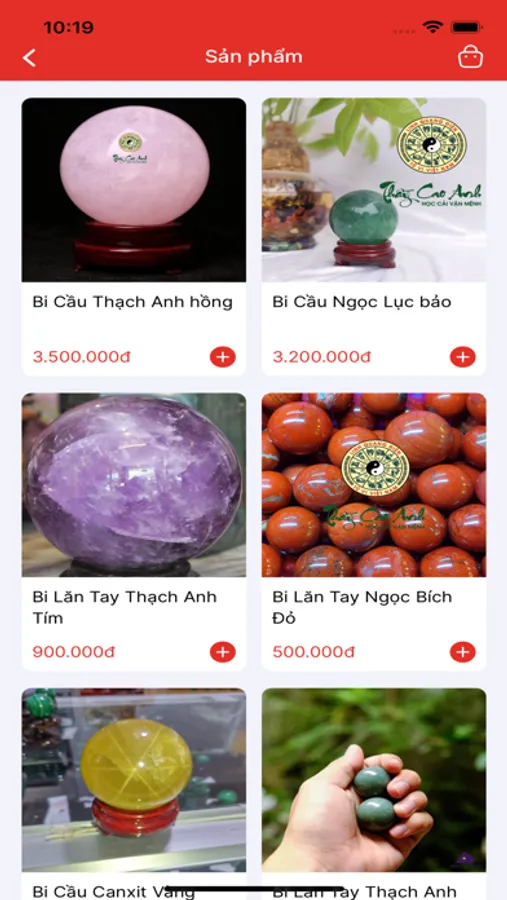This screenshot has height=900, width=507.
Task: Add Bi Lăn Tay Ngọc Bích Đỏ to cart
Action: pos(463,652)
